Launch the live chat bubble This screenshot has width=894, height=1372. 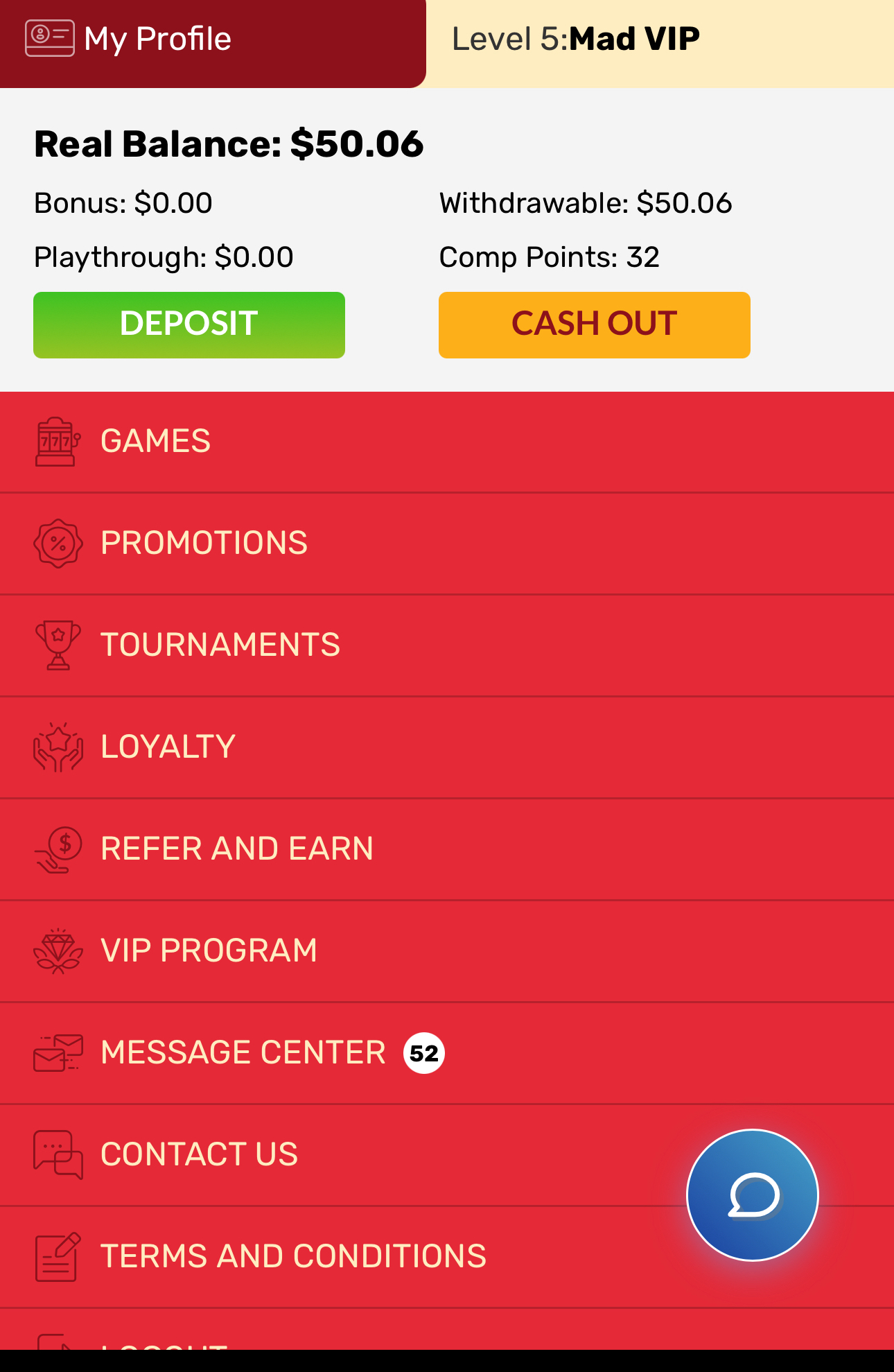(752, 1195)
